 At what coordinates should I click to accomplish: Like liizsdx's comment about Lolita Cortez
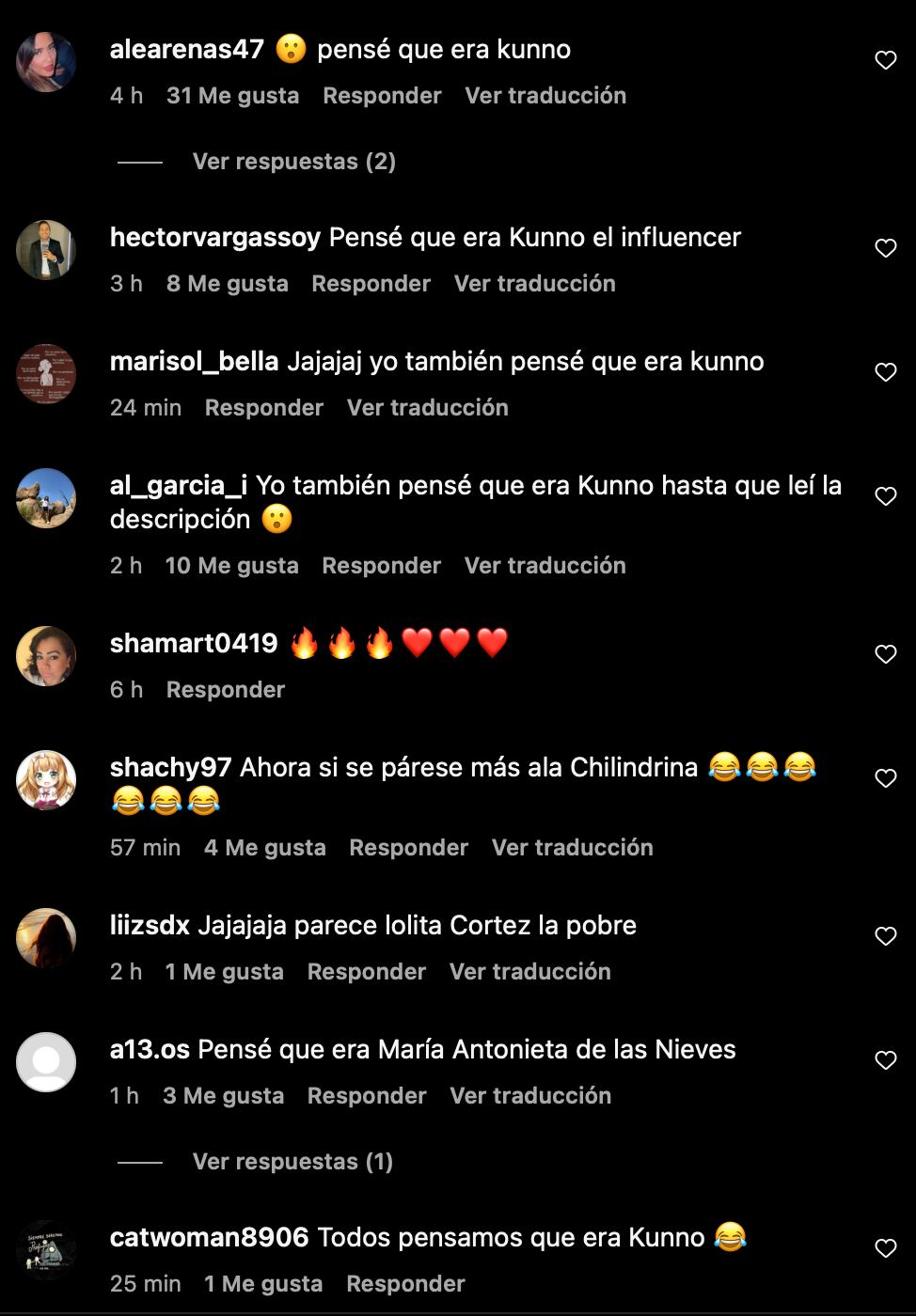[x=885, y=935]
